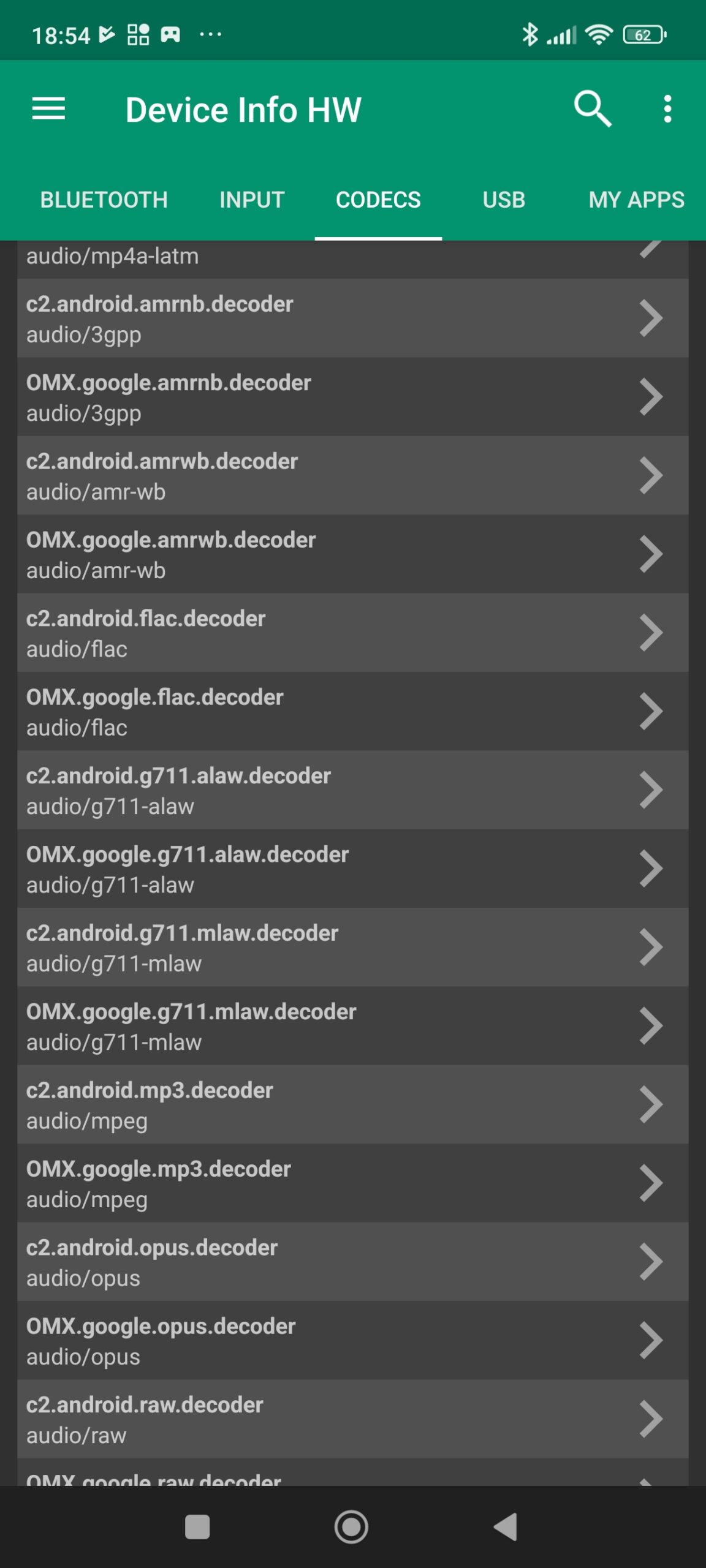Viewport: 706px width, 1568px height.
Task: Switch to the Bluetooth tab
Action: coord(104,200)
